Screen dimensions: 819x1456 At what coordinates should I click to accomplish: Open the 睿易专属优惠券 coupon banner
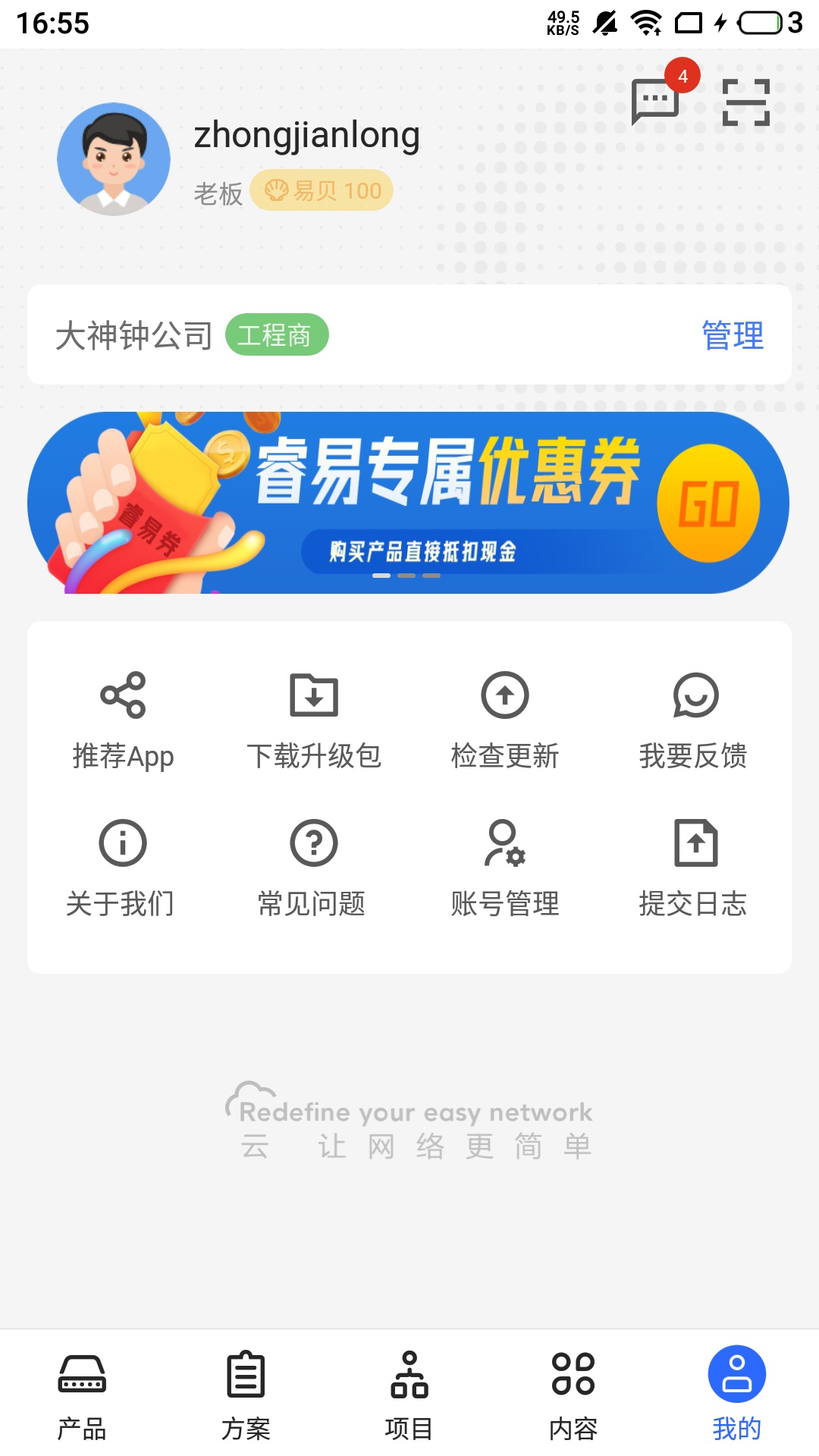409,503
